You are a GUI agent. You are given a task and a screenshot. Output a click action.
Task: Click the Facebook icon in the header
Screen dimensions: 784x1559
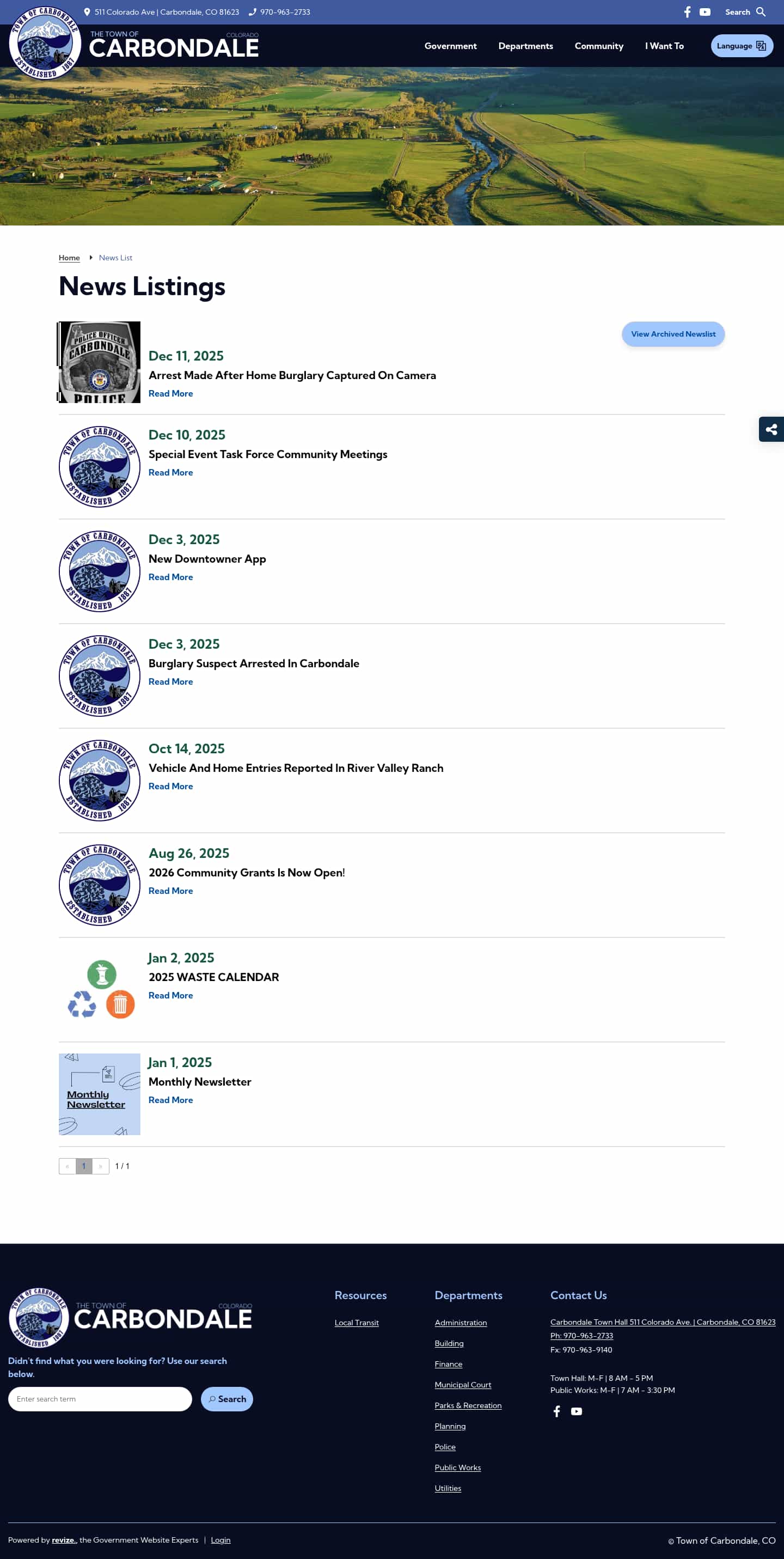[687, 12]
